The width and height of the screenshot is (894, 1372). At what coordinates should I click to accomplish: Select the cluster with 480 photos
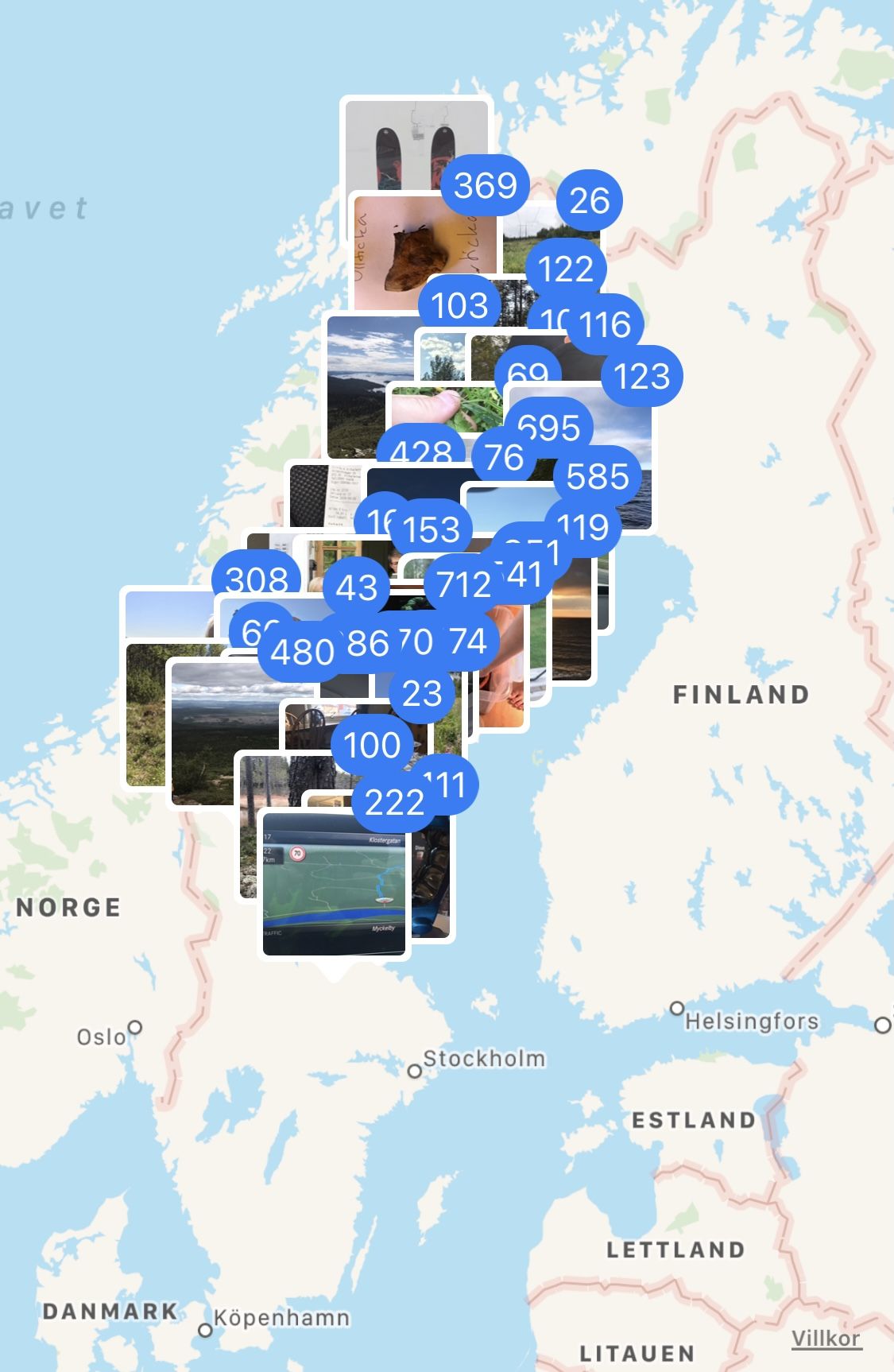(x=302, y=652)
